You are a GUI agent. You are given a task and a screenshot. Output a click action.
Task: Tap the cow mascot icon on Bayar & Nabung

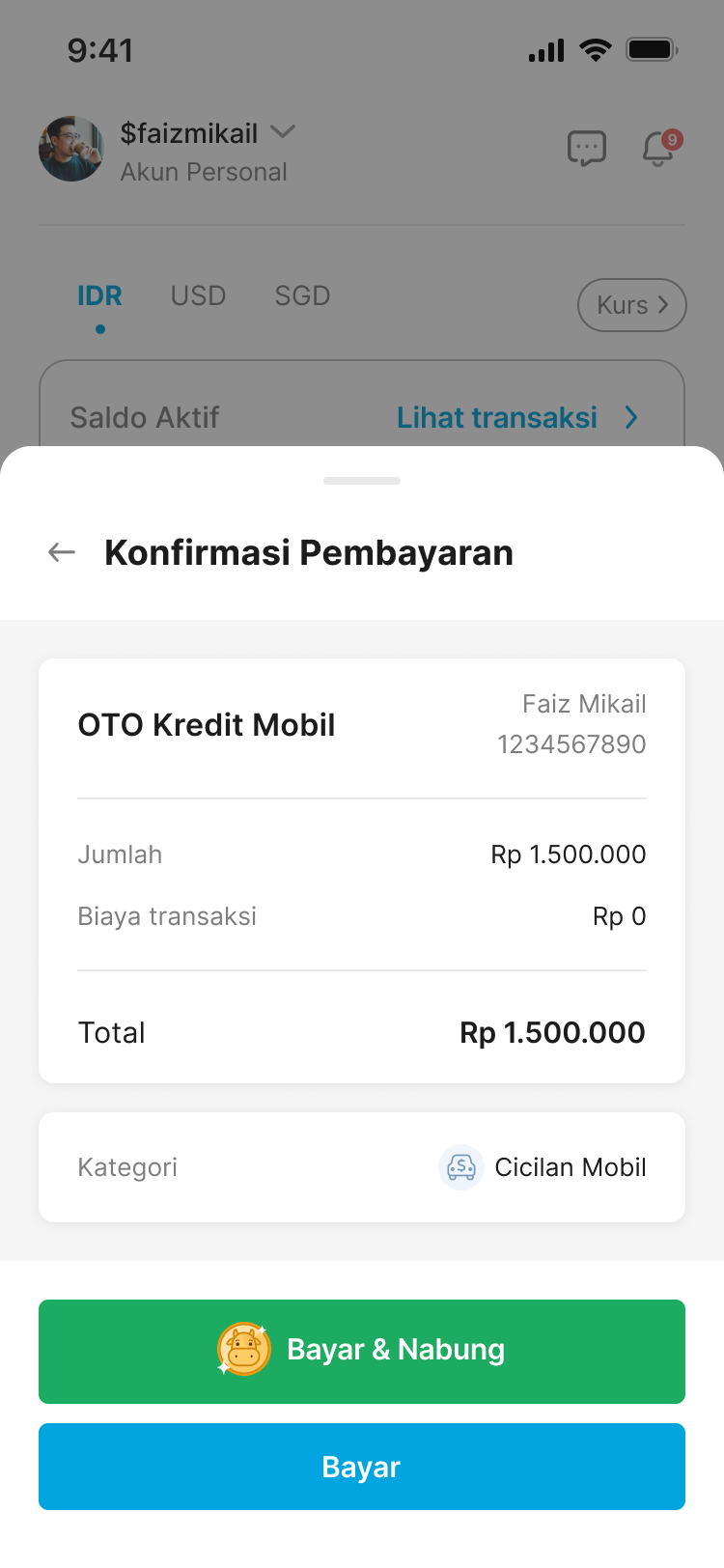[x=243, y=1350]
